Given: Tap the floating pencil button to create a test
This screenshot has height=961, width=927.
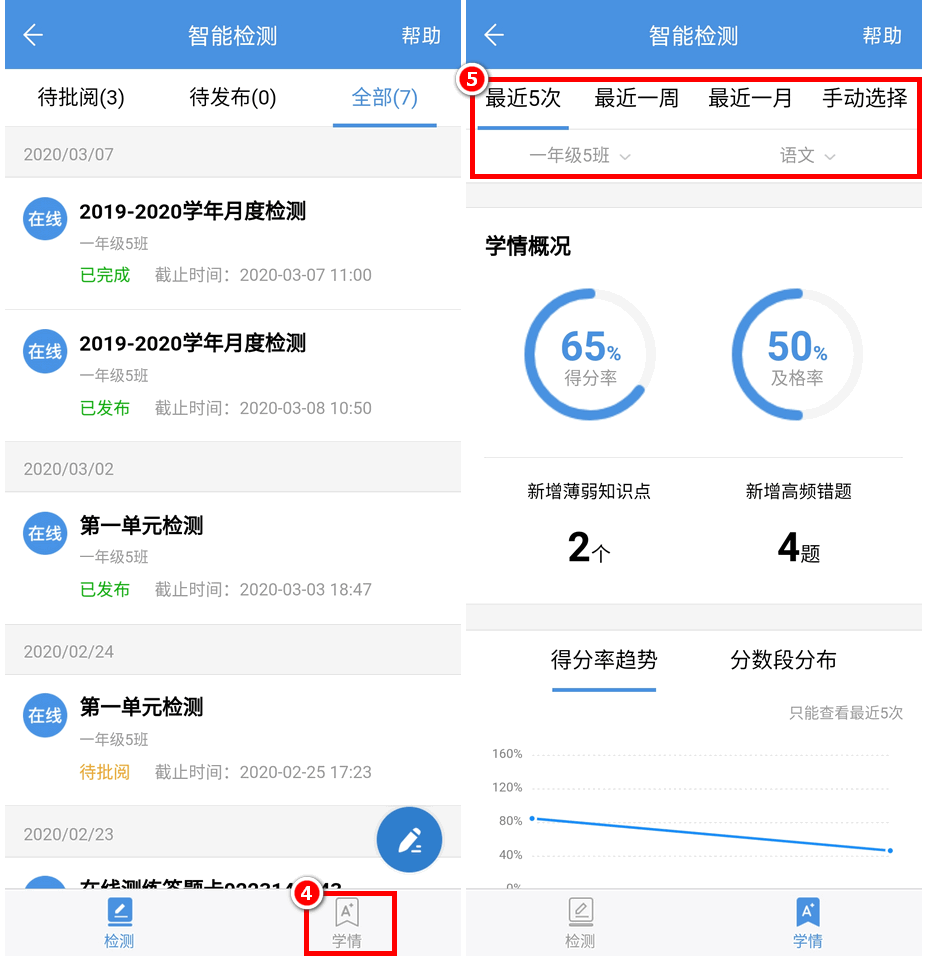Looking at the screenshot, I should pyautogui.click(x=409, y=840).
